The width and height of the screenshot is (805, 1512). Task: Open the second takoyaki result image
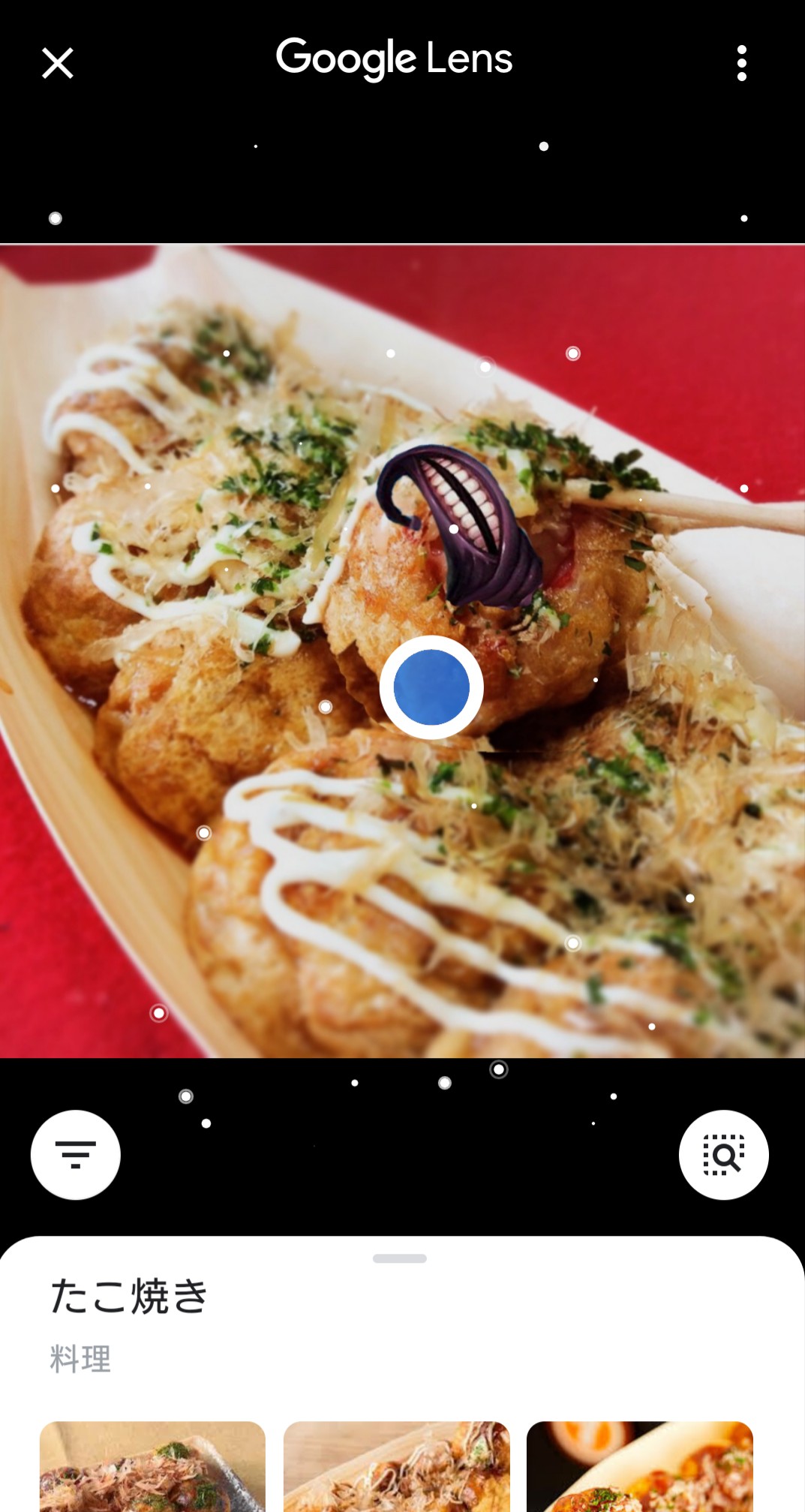point(396,1465)
